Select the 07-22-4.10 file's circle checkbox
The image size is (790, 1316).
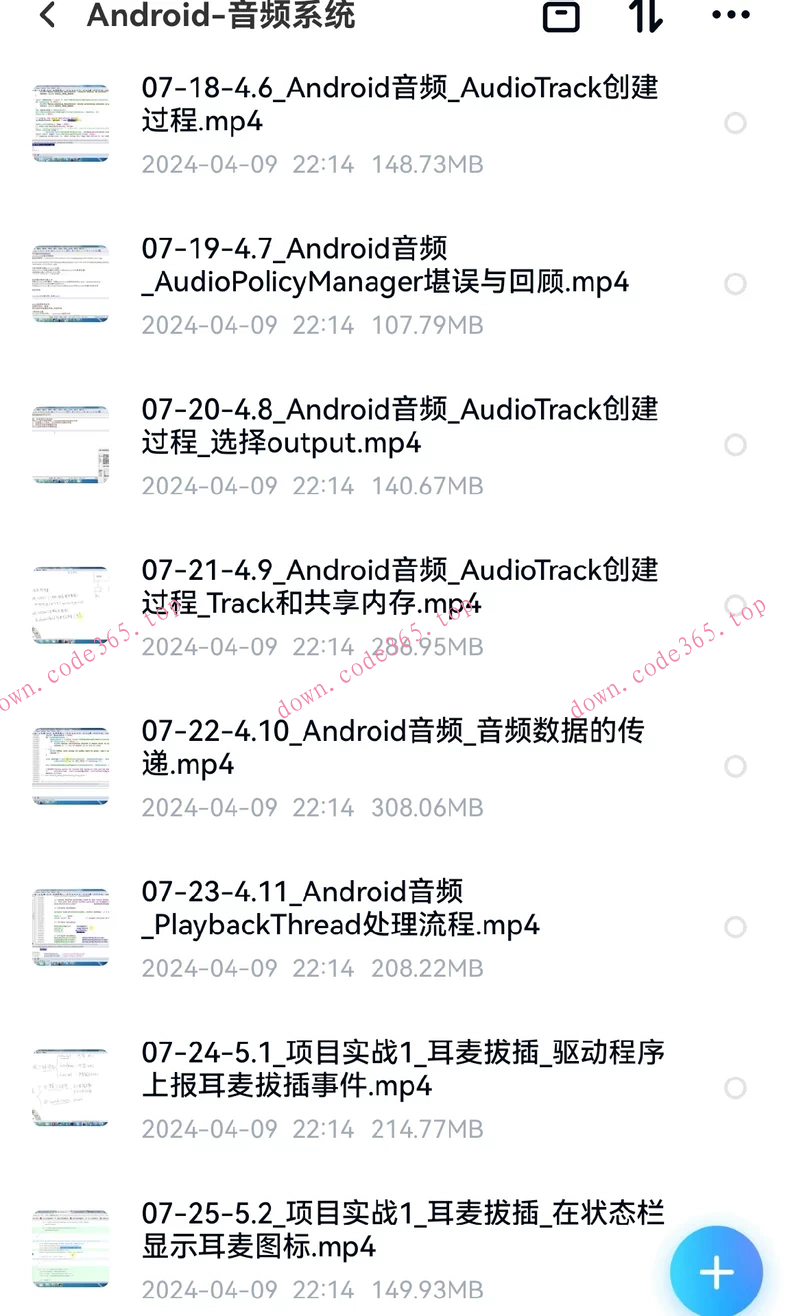735,766
